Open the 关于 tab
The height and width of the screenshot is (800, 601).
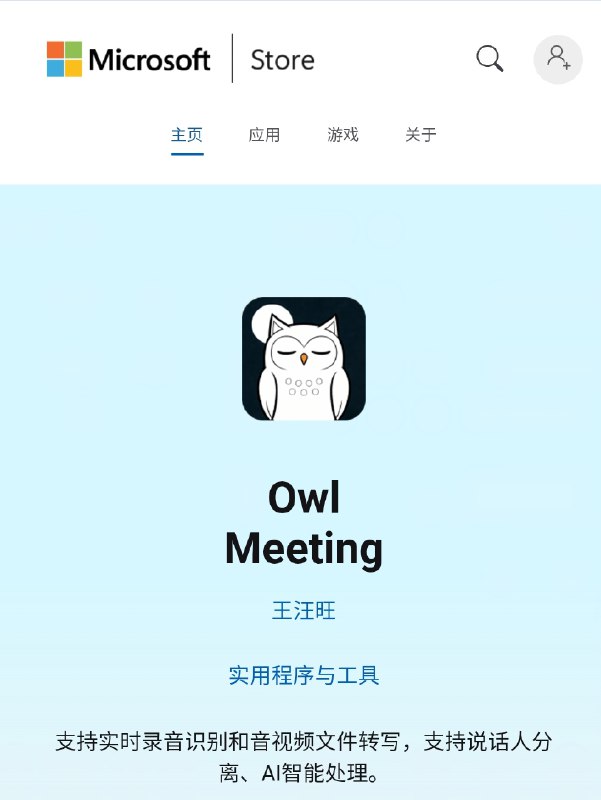420,135
